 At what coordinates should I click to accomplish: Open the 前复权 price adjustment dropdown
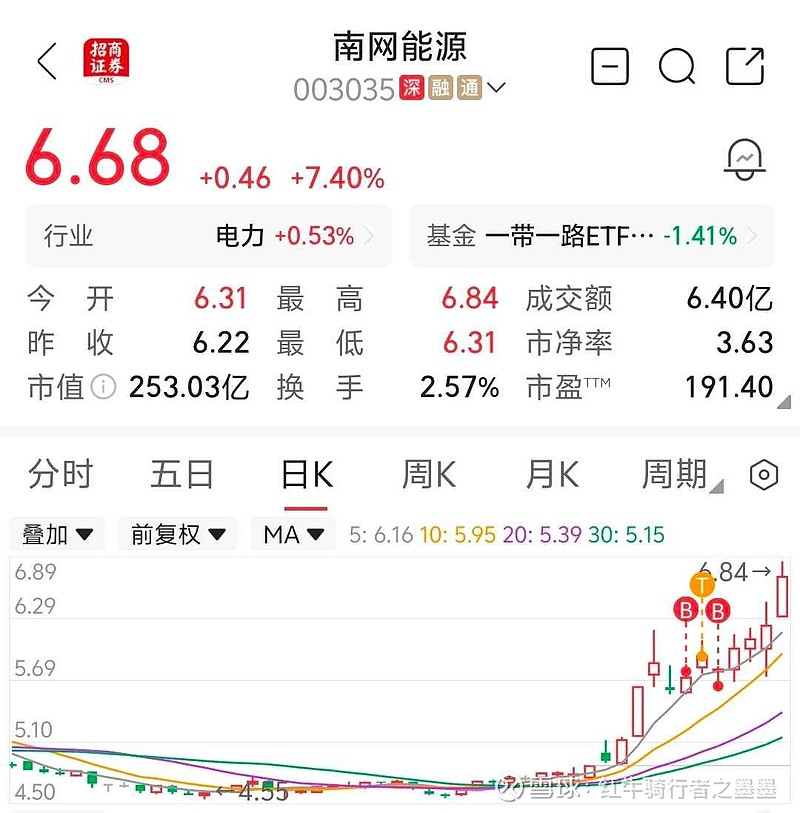pyautogui.click(x=177, y=534)
